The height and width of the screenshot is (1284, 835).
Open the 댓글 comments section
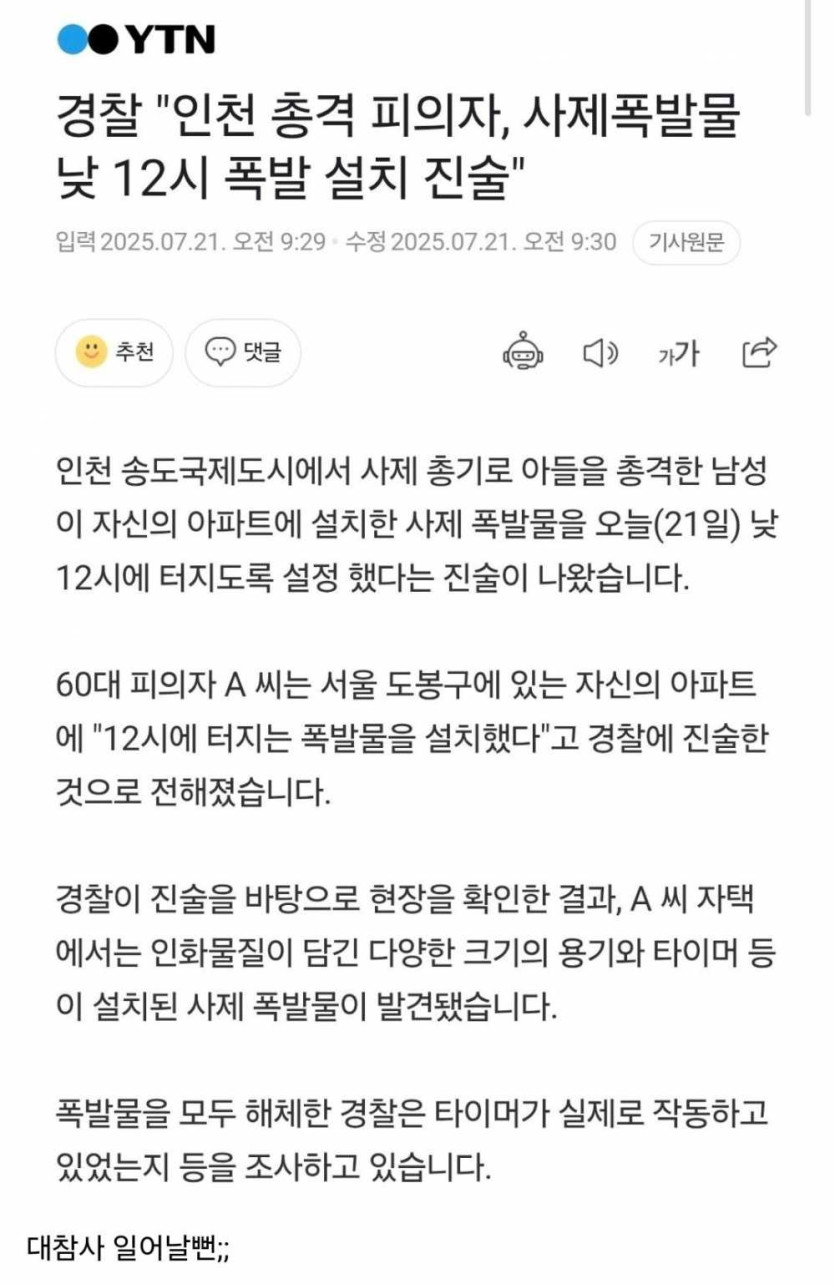243,352
